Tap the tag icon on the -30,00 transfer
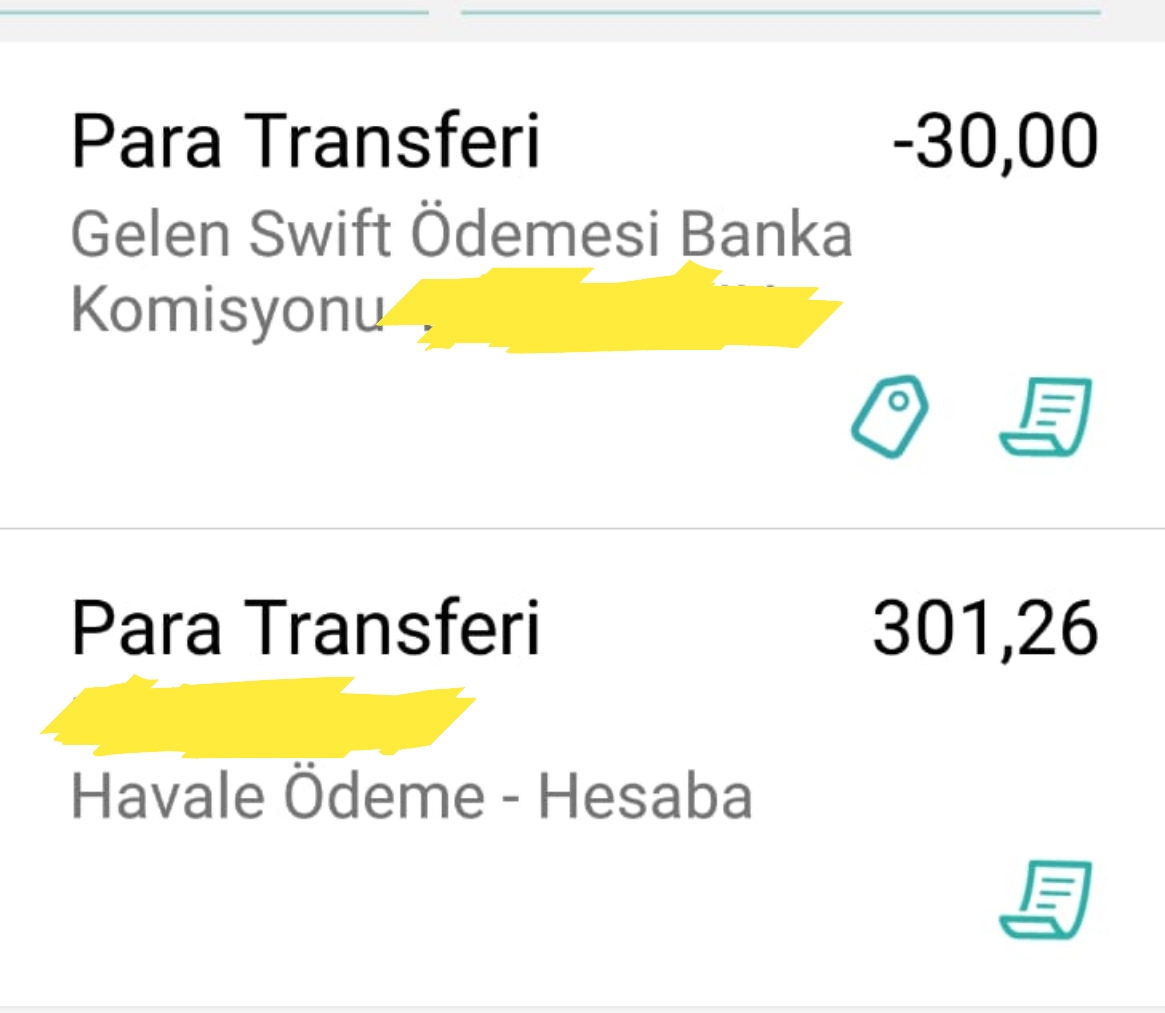Image resolution: width=1165 pixels, height=1013 pixels. click(x=889, y=416)
